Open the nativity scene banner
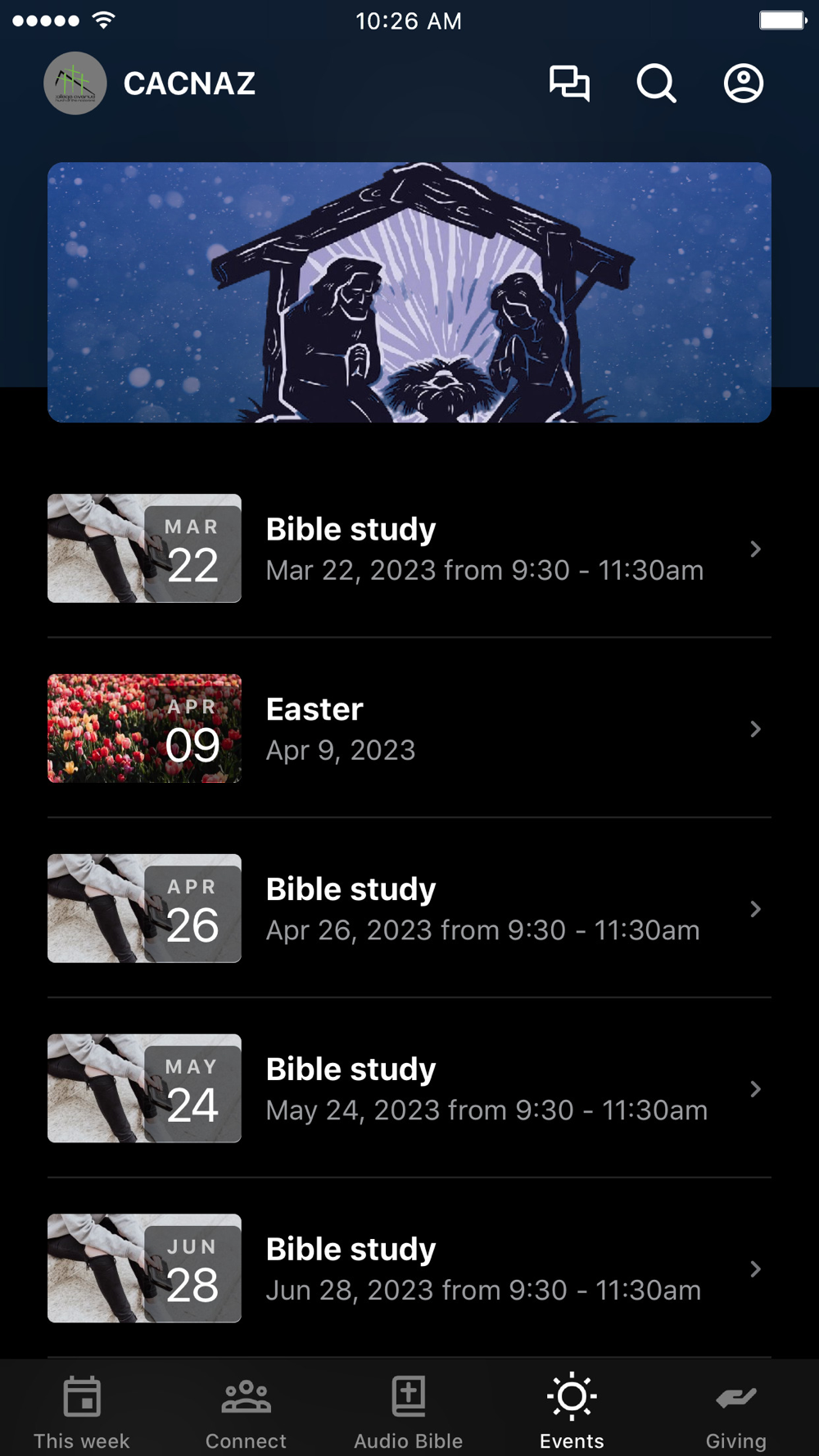Image resolution: width=819 pixels, height=1456 pixels. click(x=409, y=292)
